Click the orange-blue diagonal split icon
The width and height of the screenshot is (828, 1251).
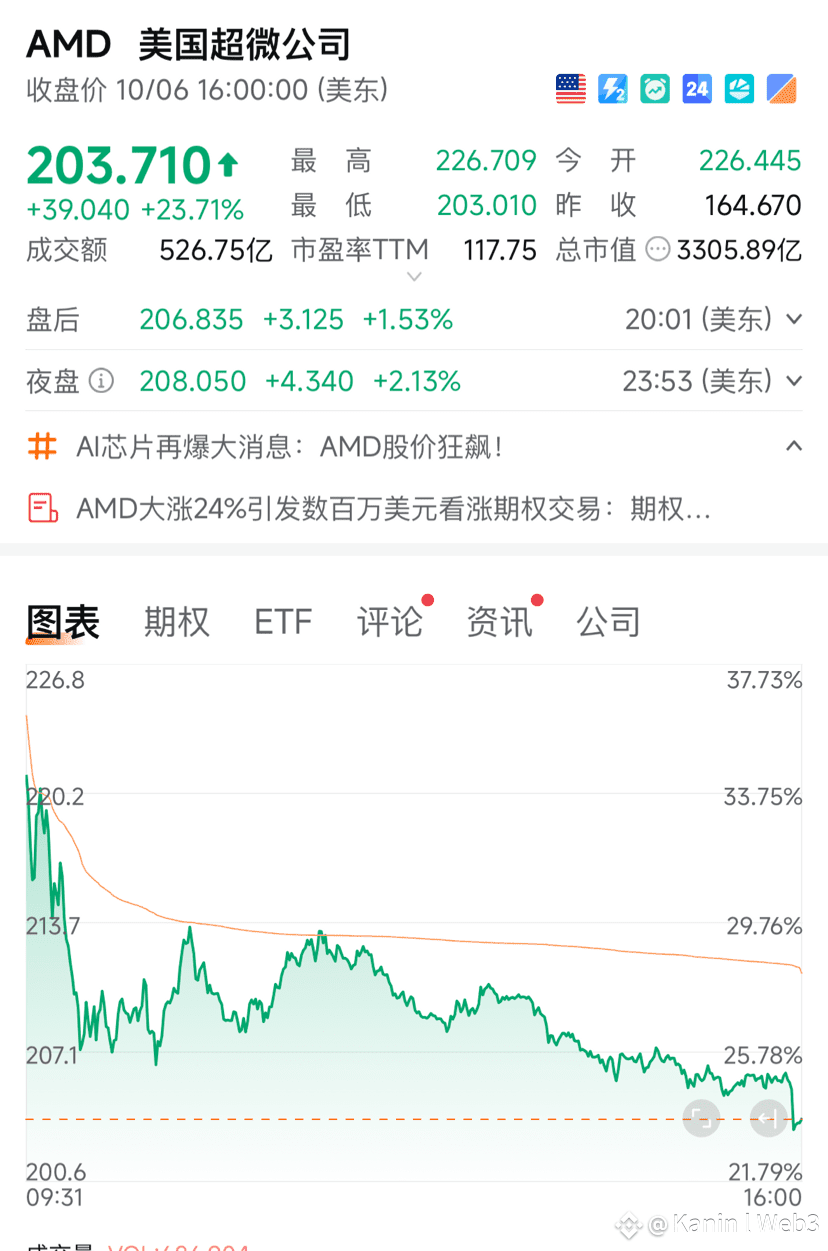coord(781,89)
